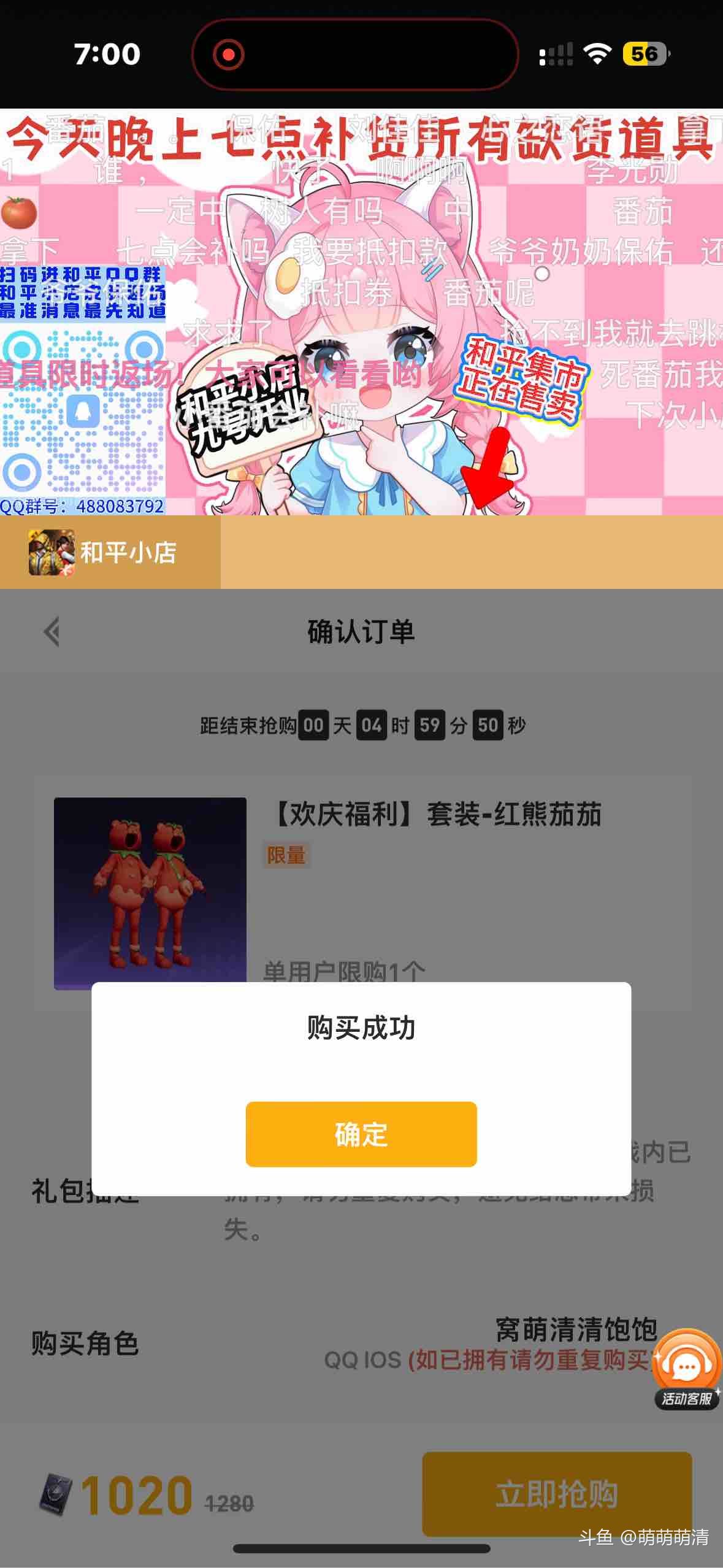Select the 和平小店 tab

click(110, 552)
